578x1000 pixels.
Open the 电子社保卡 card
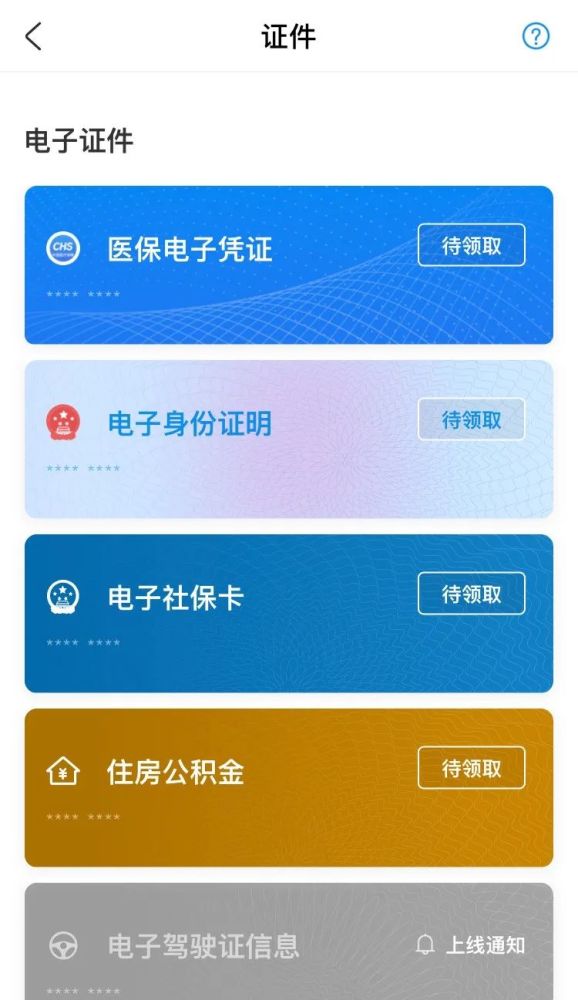pos(289,614)
